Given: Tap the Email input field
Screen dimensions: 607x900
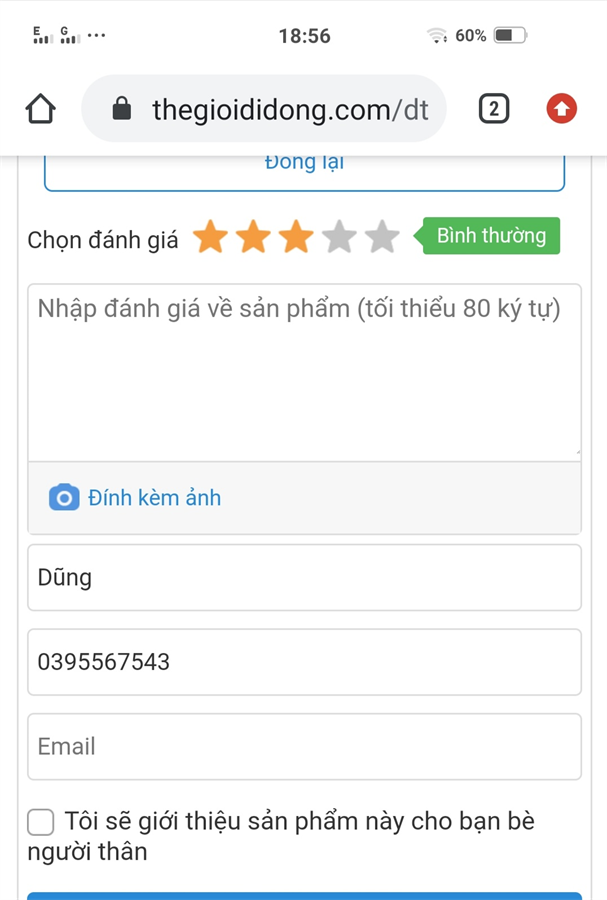Looking at the screenshot, I should [x=304, y=746].
